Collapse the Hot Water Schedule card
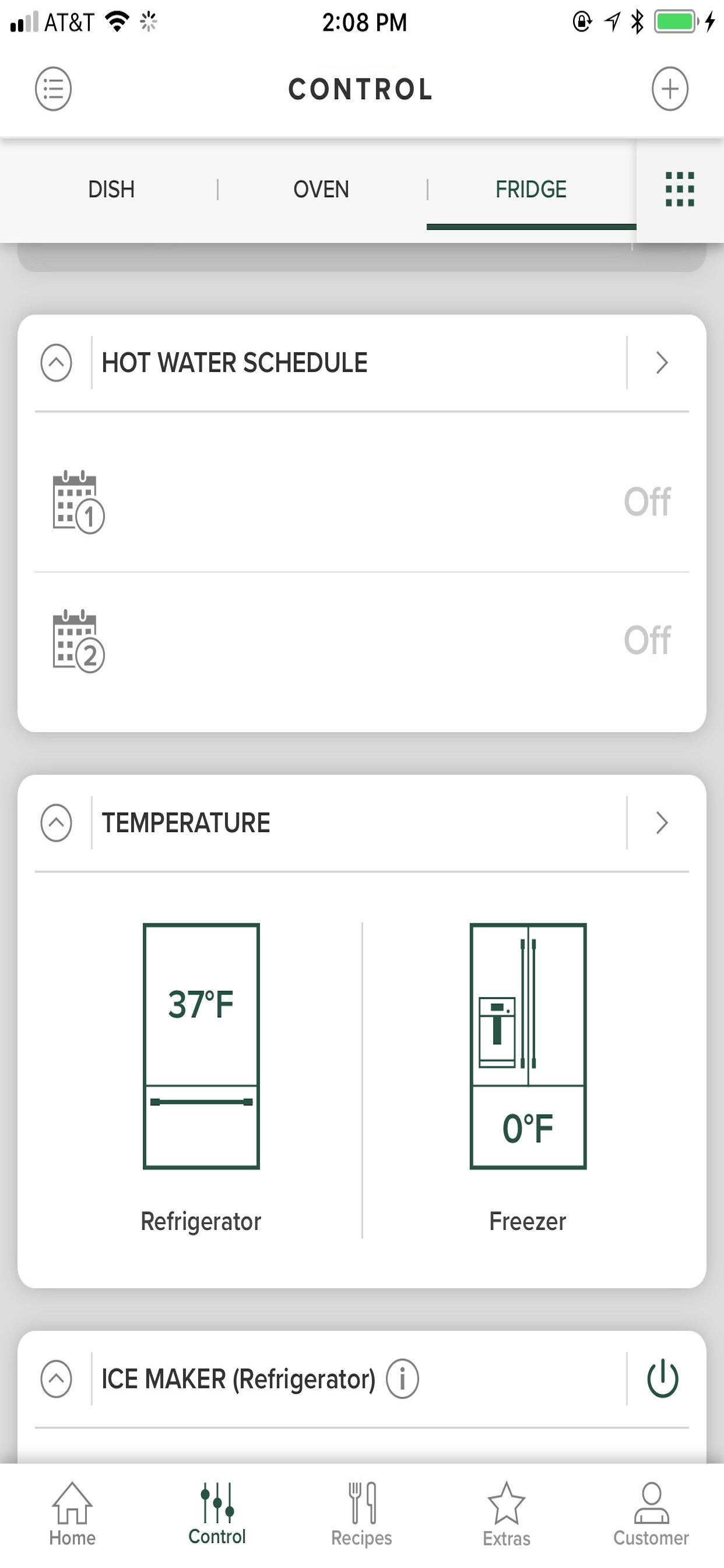 pos(56,363)
